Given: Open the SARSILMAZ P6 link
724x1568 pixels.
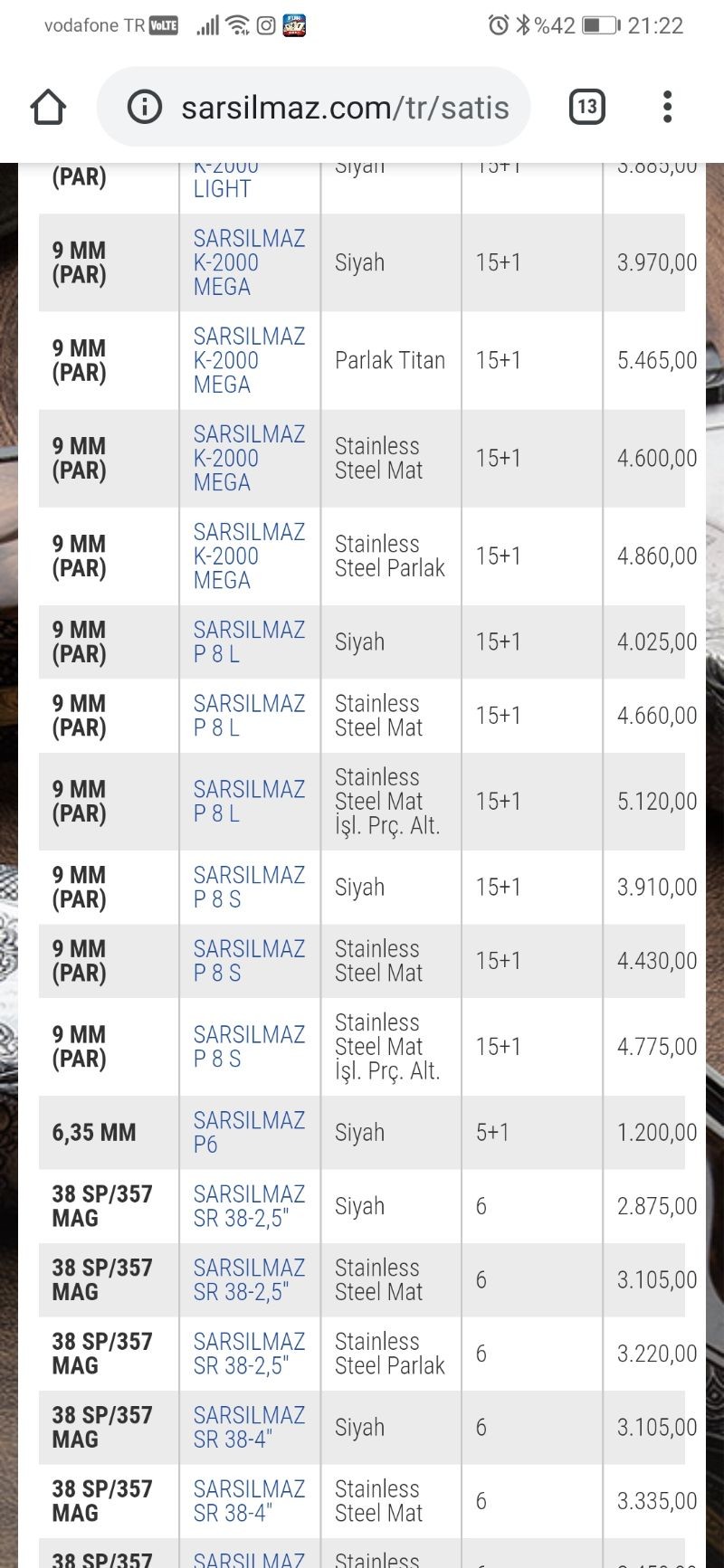Looking at the screenshot, I should click(249, 1132).
